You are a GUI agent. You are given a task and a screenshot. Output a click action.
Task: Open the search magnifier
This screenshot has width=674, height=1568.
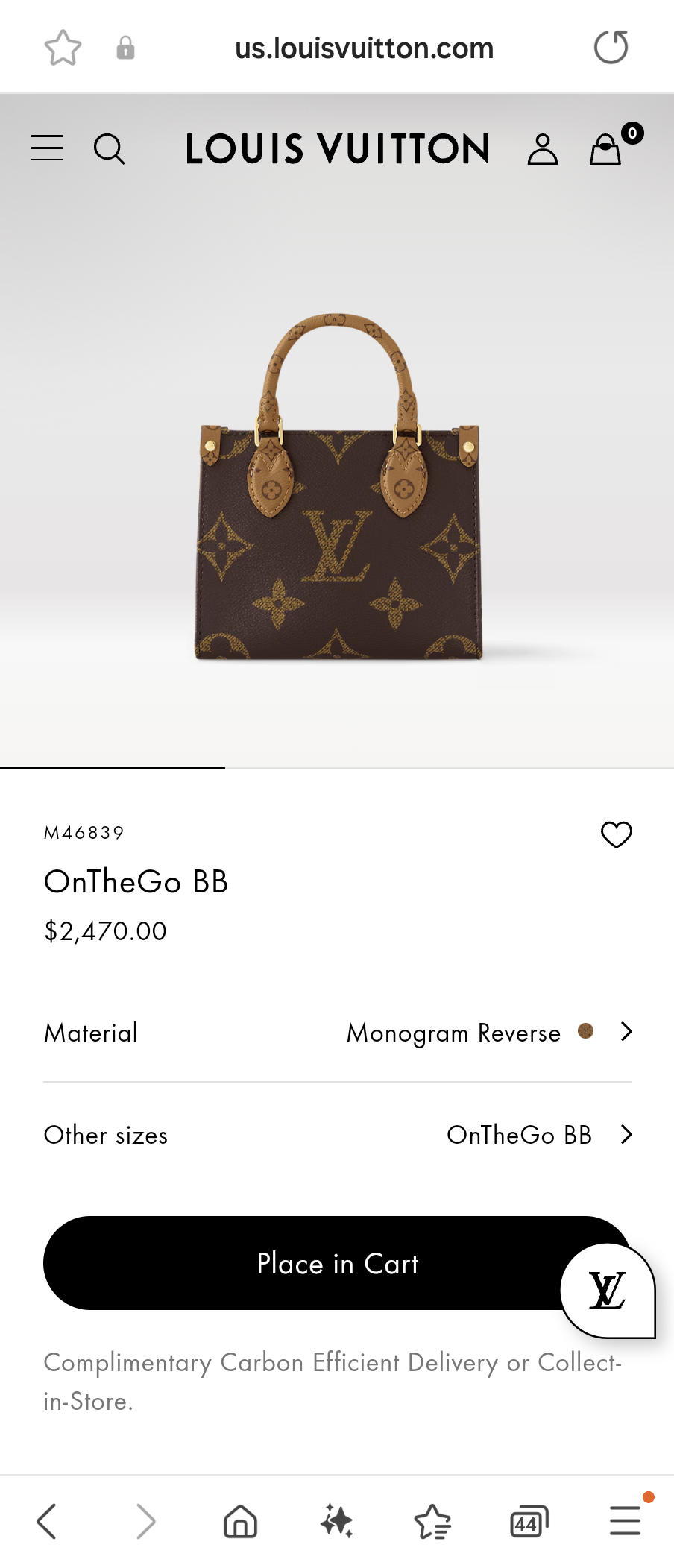[110, 148]
